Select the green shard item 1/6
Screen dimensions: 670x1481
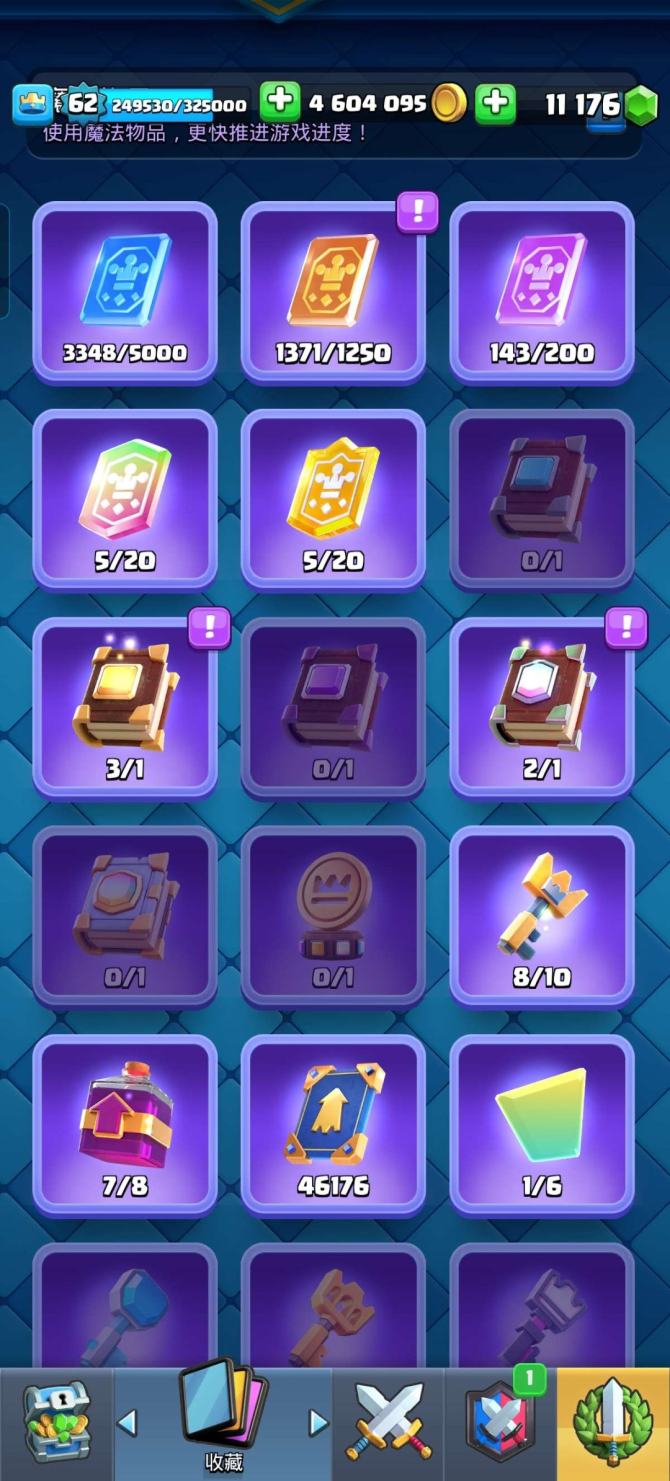(542, 1123)
